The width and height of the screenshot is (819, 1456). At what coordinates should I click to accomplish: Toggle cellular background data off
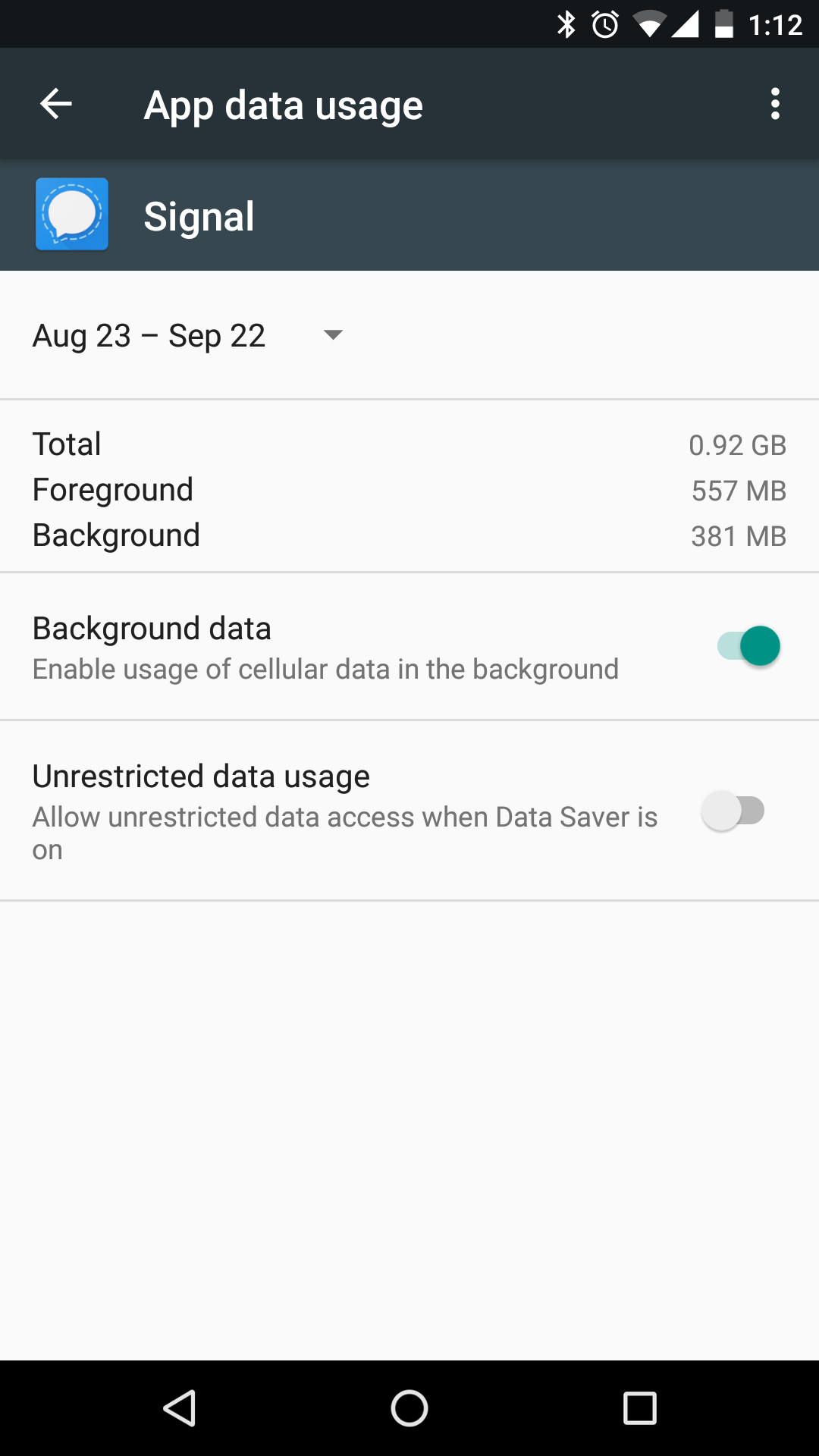coord(748,645)
